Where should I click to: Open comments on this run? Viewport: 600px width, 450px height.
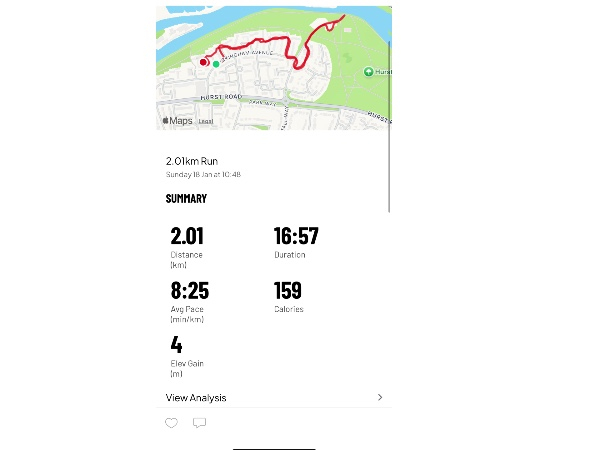tap(199, 423)
